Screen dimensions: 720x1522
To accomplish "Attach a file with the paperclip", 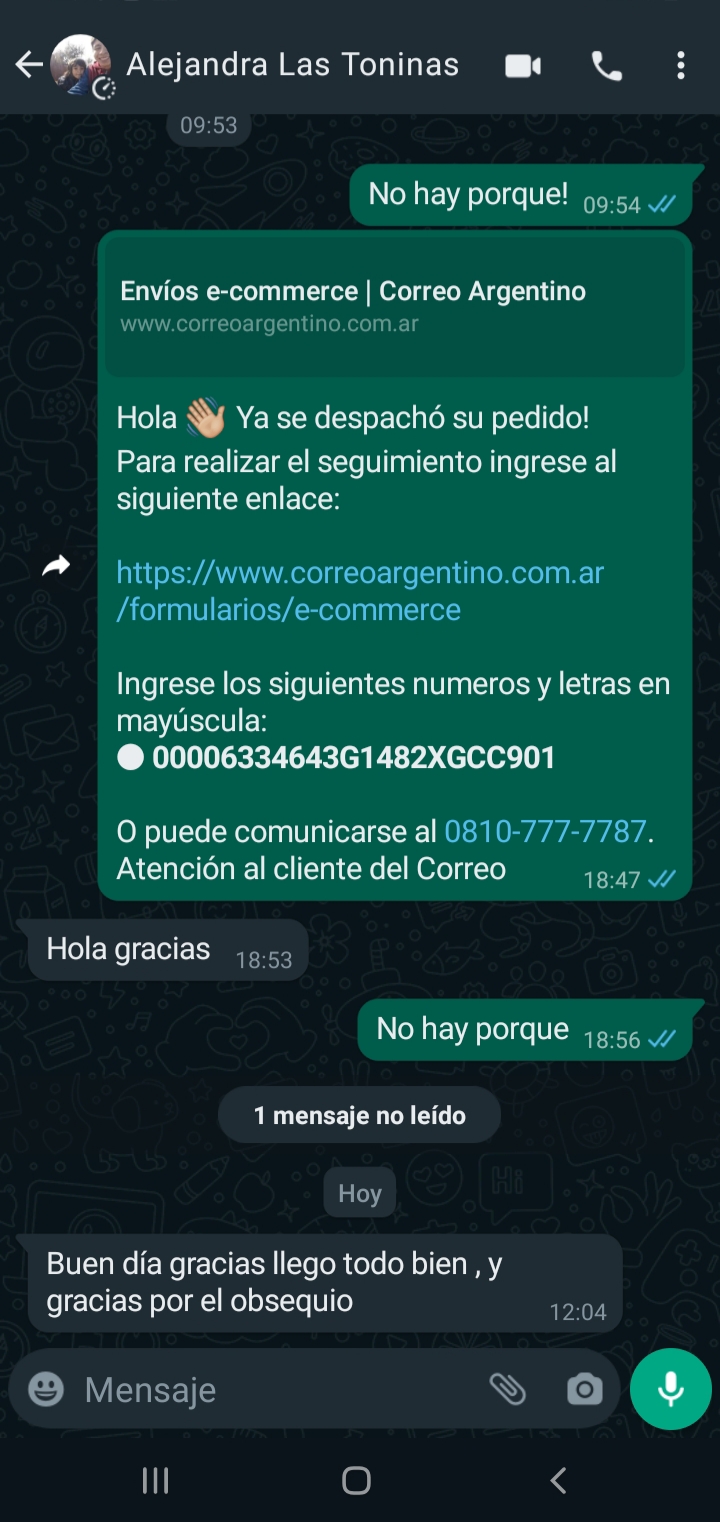I will click(508, 1389).
